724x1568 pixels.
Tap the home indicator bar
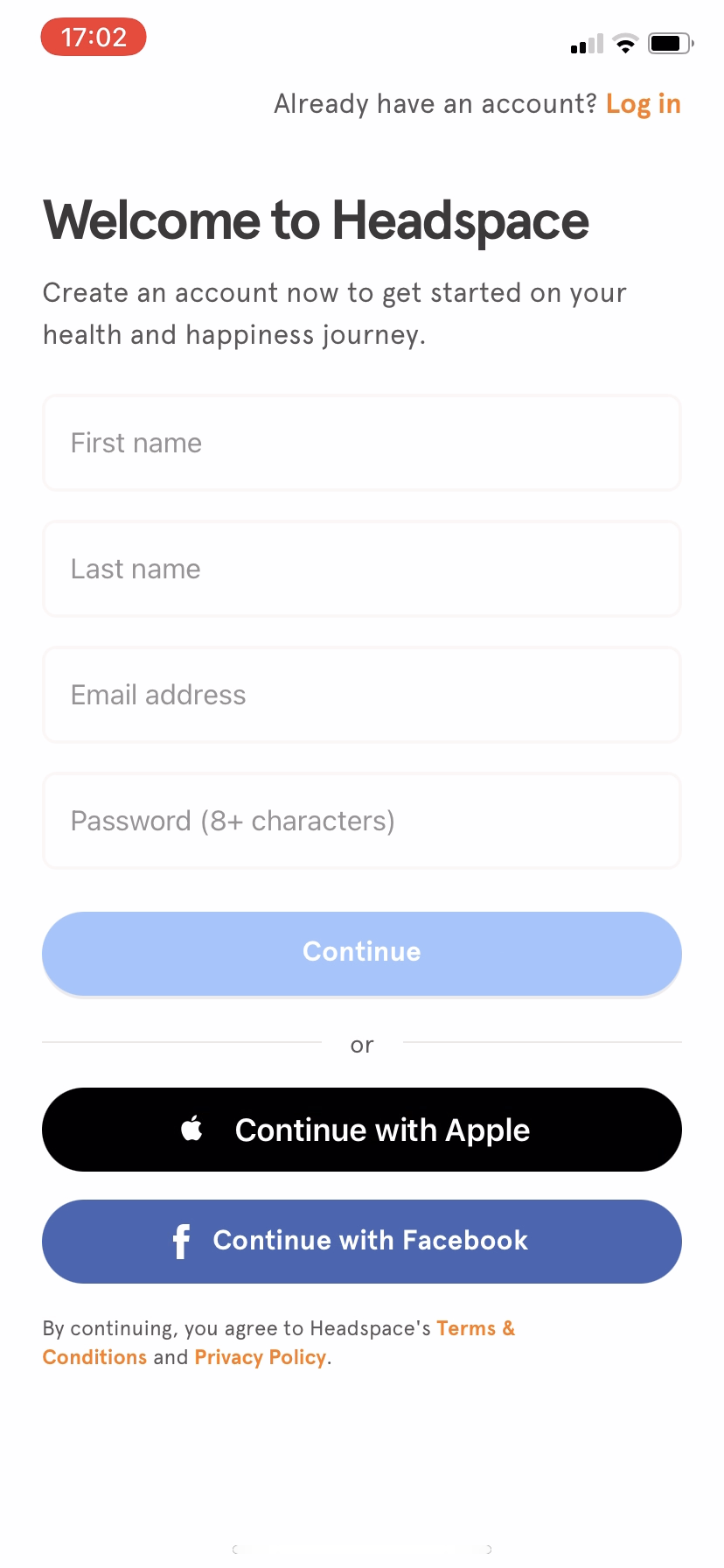tap(361, 1549)
